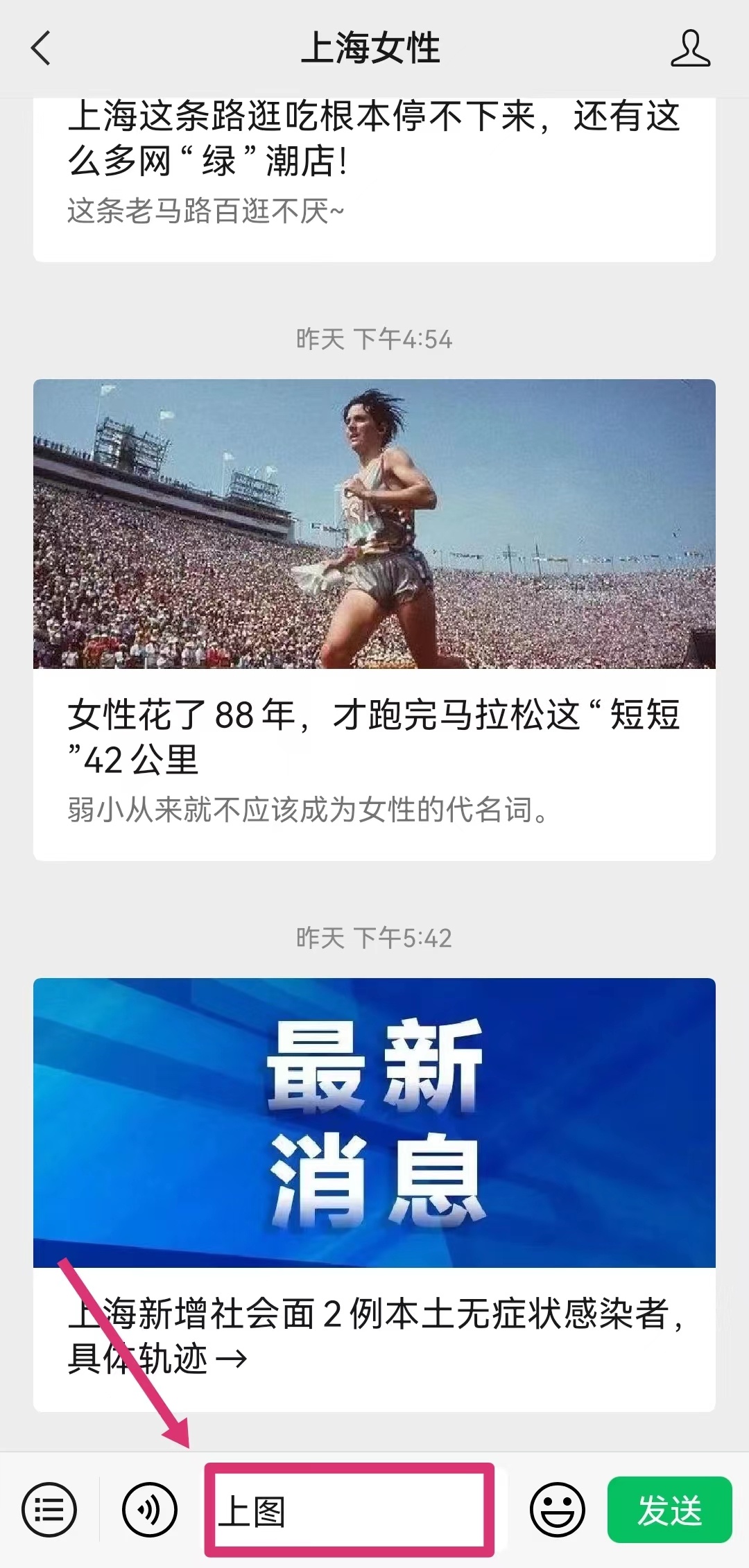The height and width of the screenshot is (1568, 749).
Task: Open the article about 网"绿"潮店
Action: click(x=374, y=159)
